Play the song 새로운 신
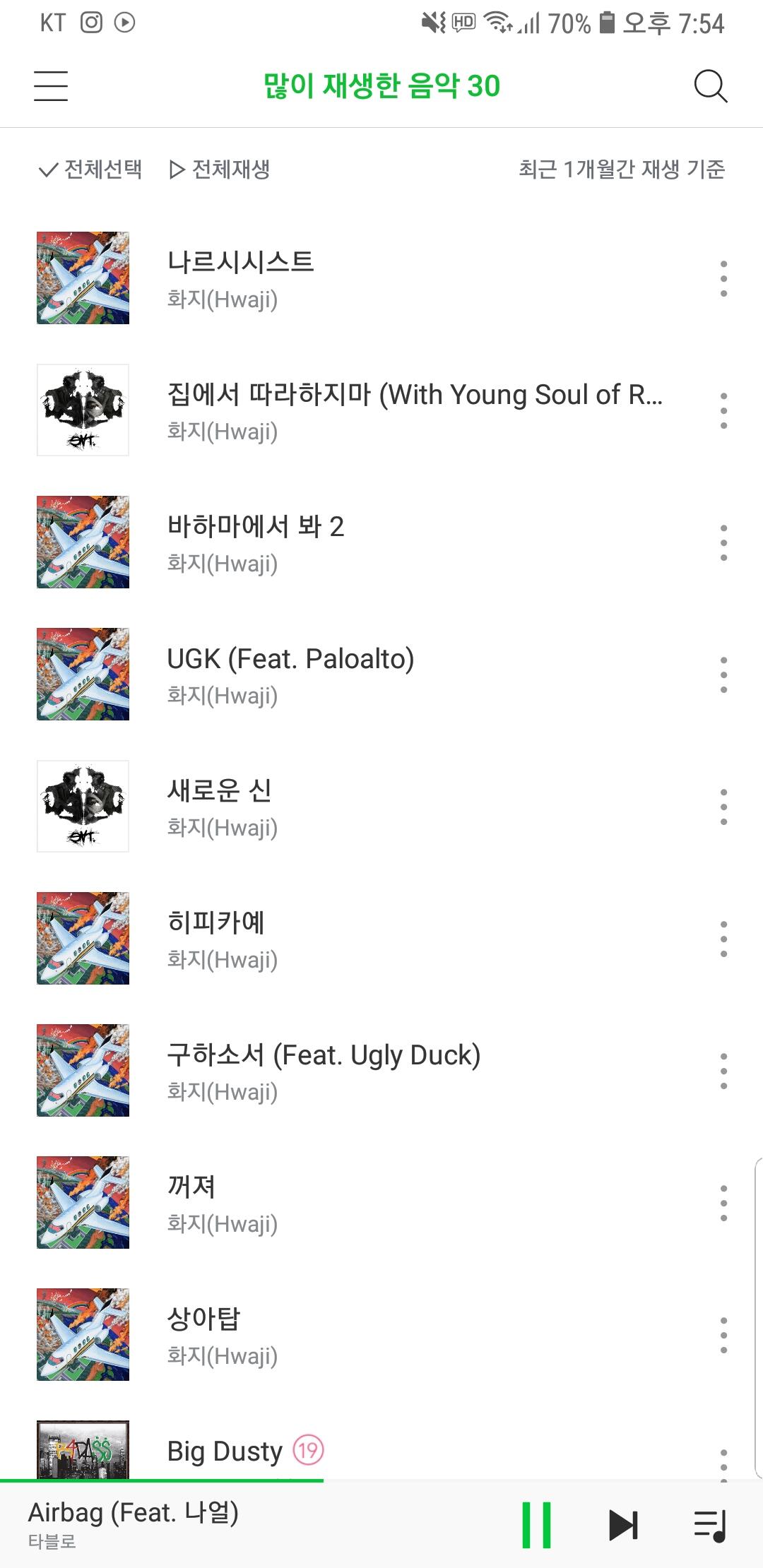The height and width of the screenshot is (1568, 763). (219, 791)
